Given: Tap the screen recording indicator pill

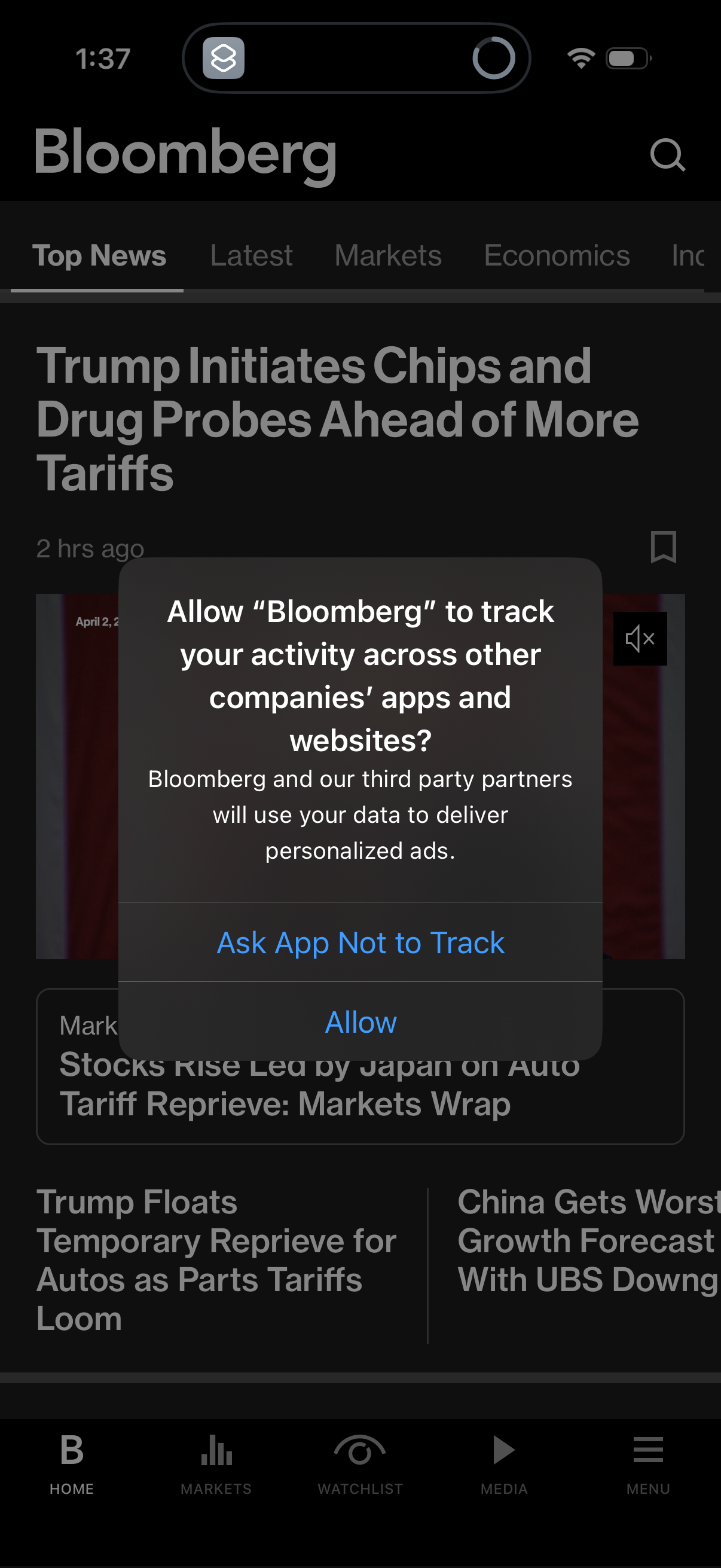Looking at the screenshot, I should [x=356, y=59].
